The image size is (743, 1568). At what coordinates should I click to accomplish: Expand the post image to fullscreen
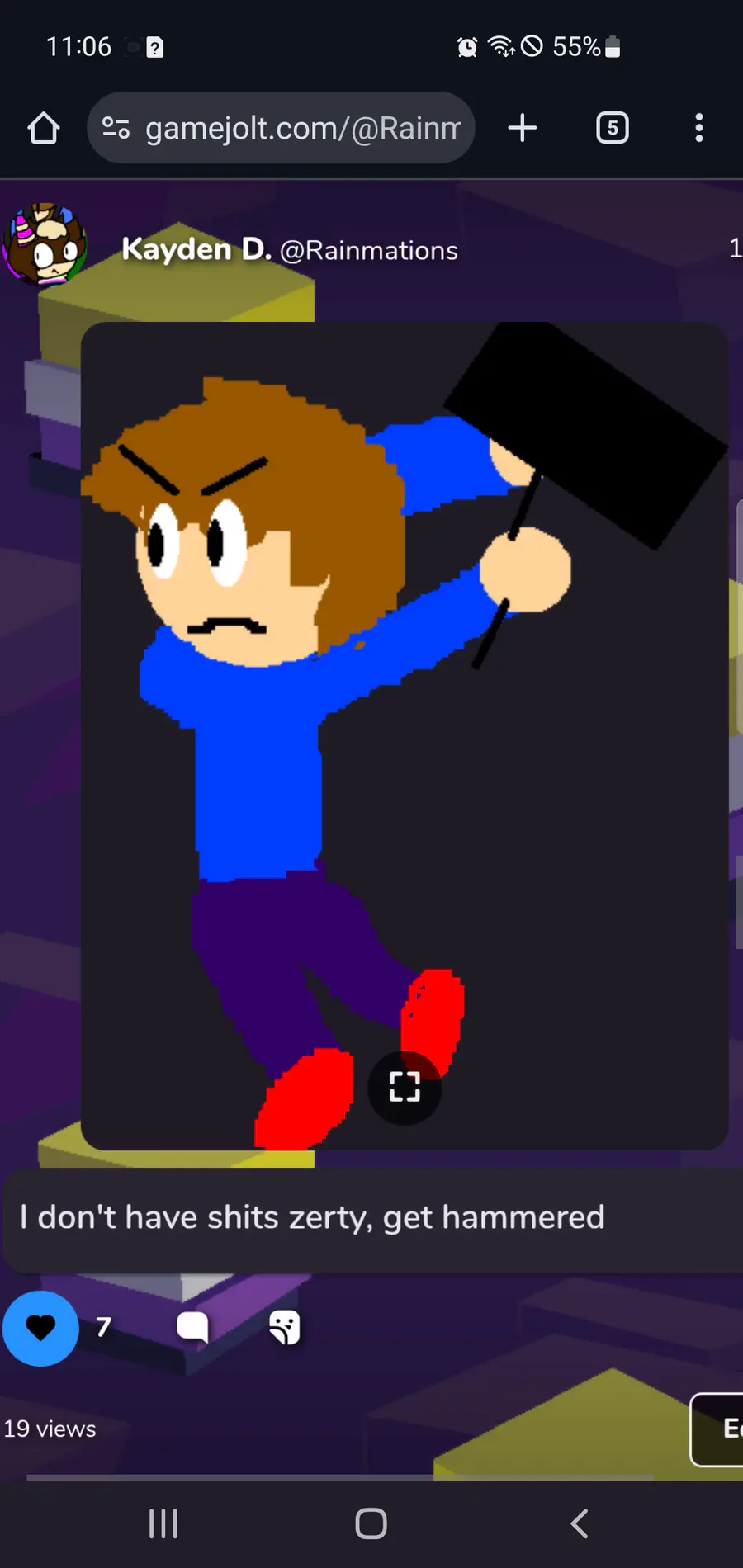click(405, 1087)
